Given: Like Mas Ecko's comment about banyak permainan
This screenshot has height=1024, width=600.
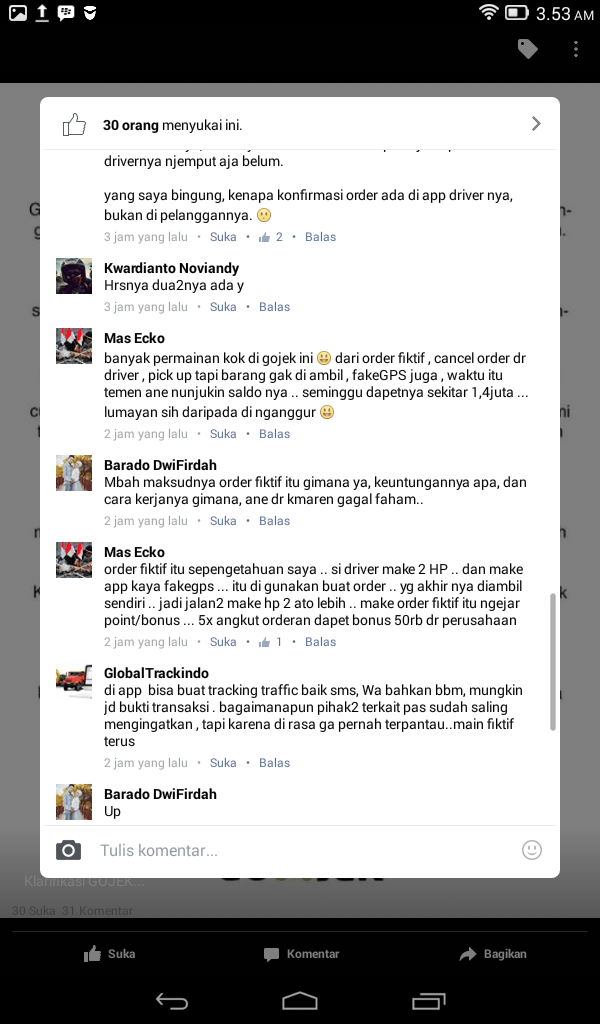Looking at the screenshot, I should coord(223,434).
